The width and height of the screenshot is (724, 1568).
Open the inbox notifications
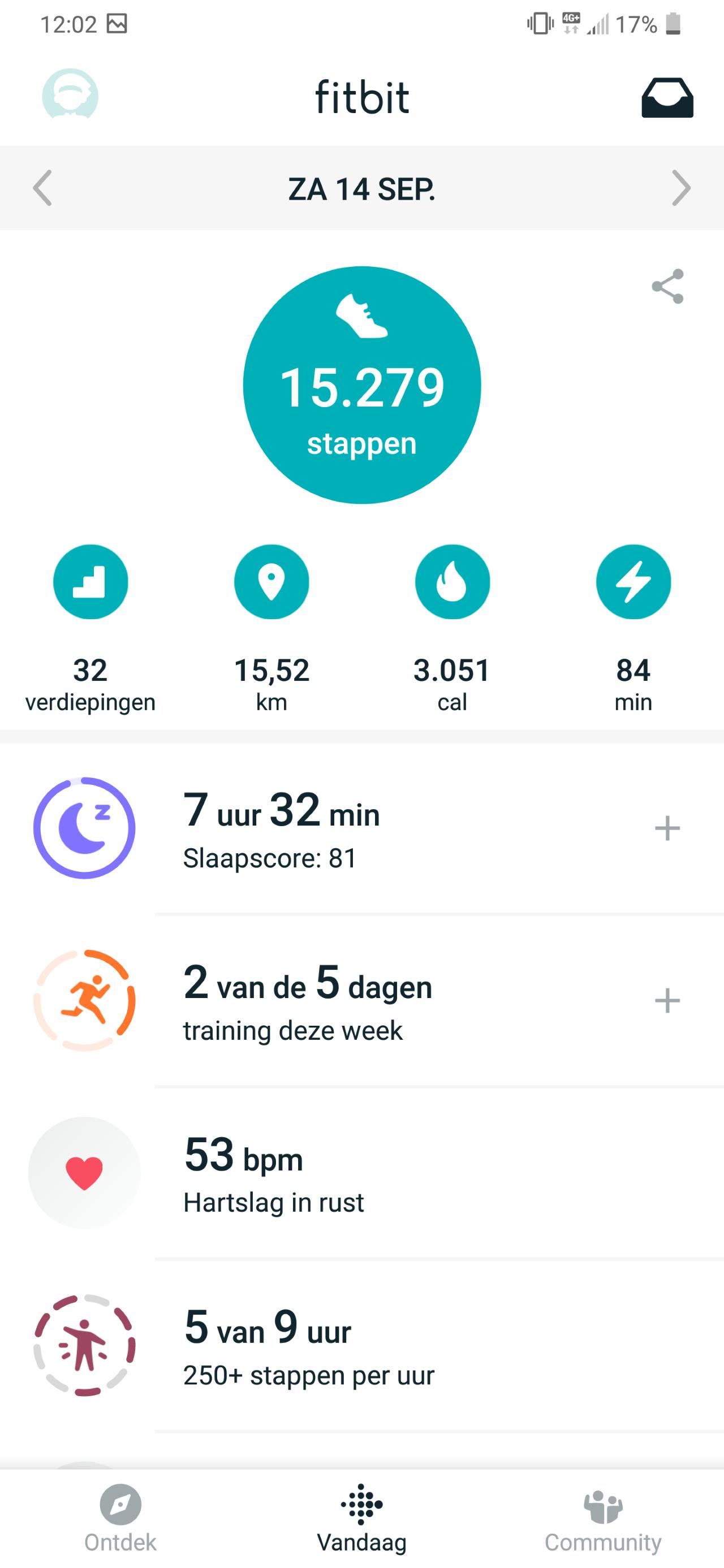667,97
